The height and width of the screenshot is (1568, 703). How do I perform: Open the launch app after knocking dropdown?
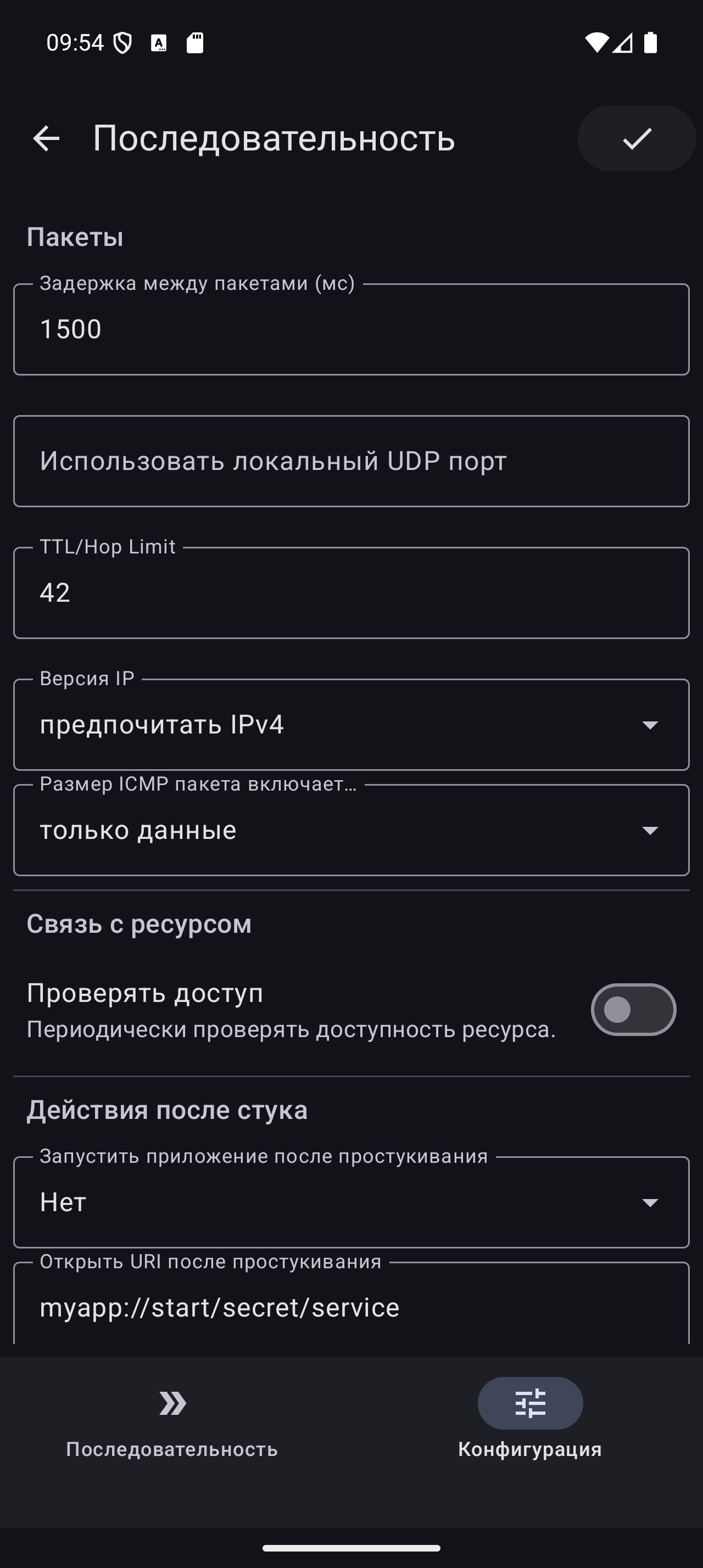(350, 1202)
